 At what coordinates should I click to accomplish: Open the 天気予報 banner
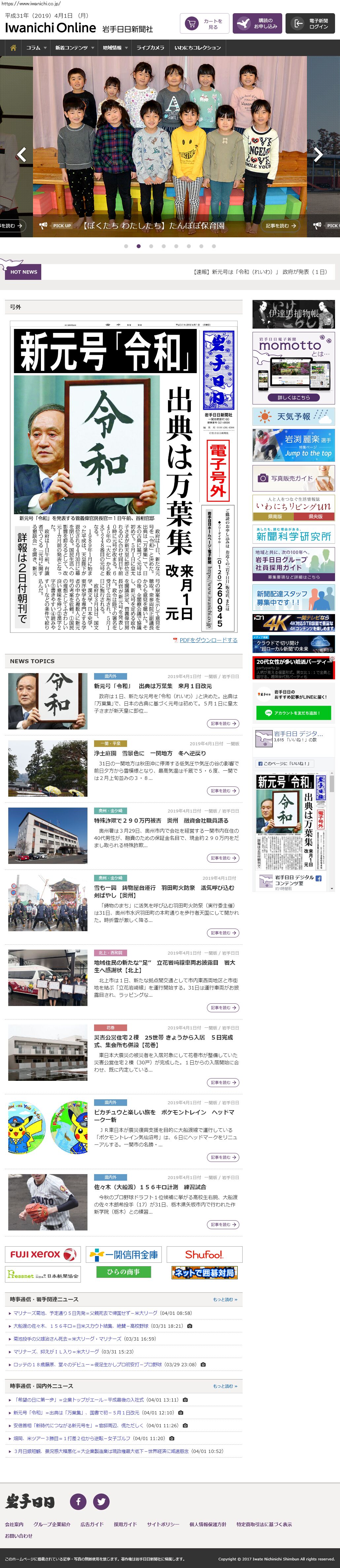(293, 417)
